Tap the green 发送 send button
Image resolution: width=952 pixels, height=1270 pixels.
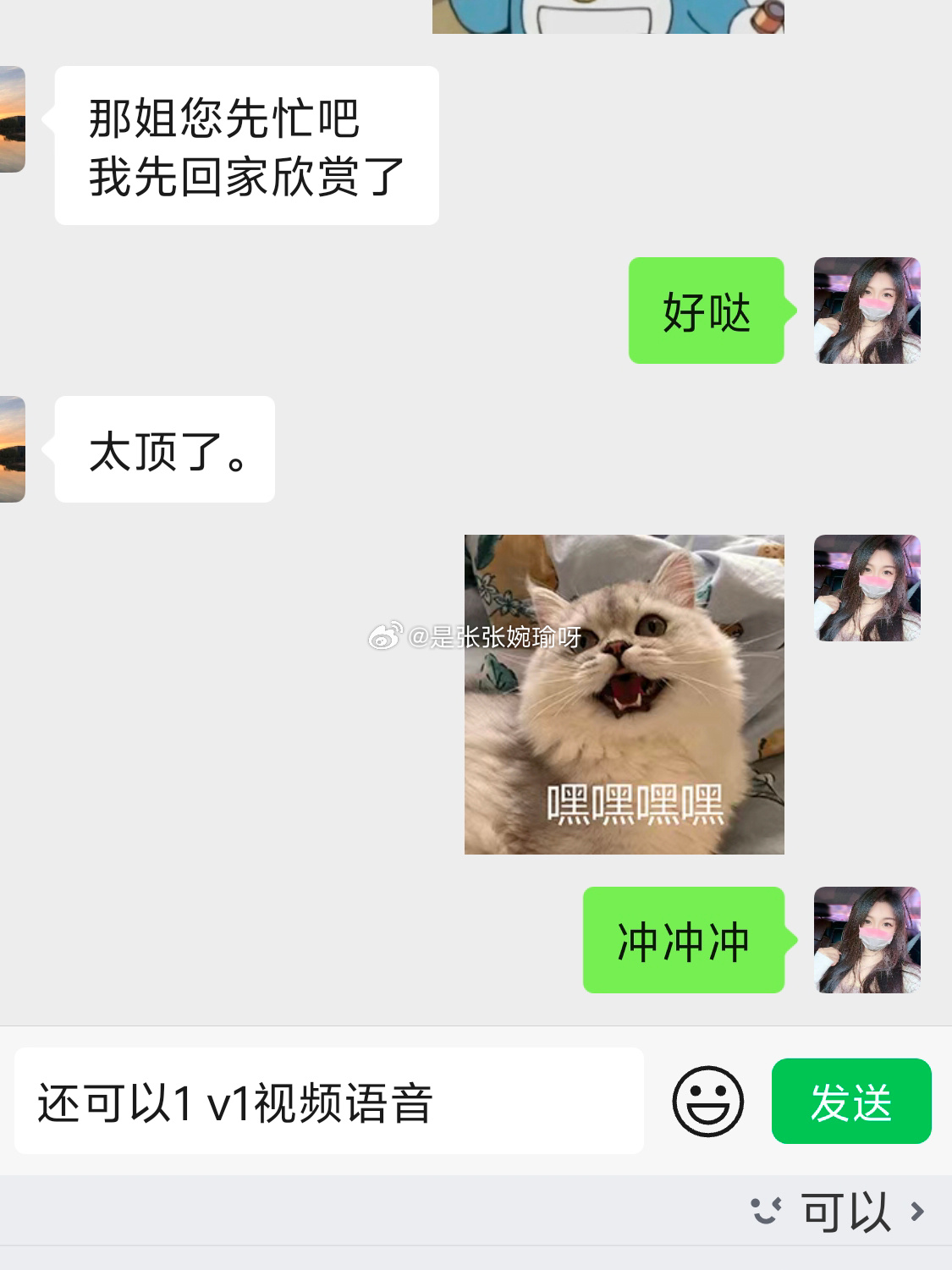pyautogui.click(x=850, y=1101)
